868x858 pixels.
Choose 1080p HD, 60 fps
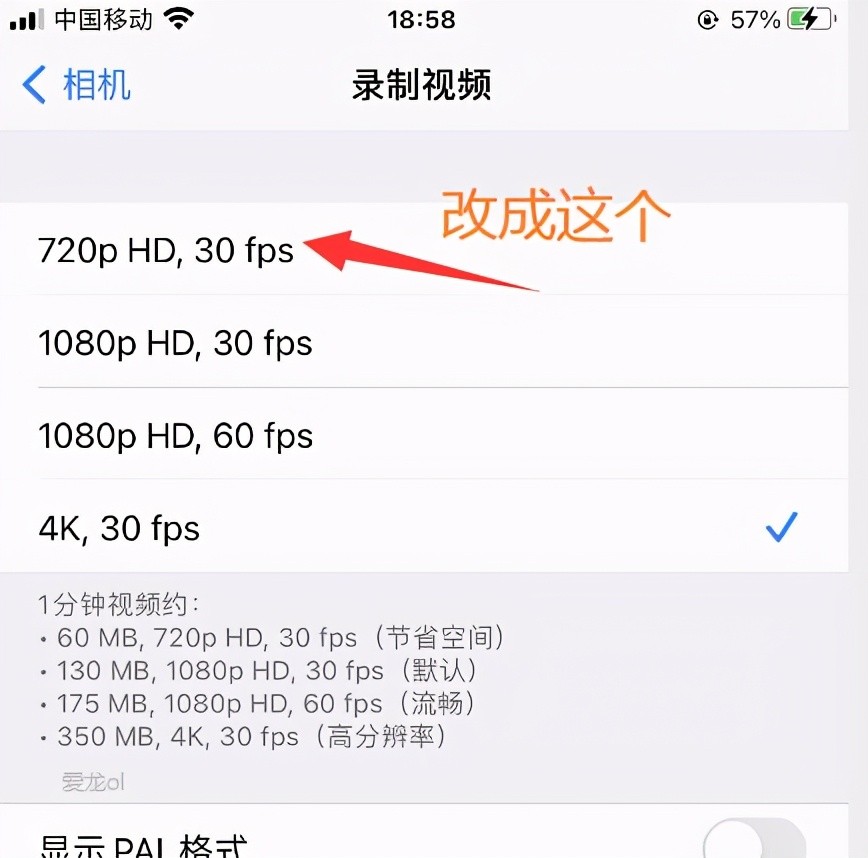tap(175, 436)
